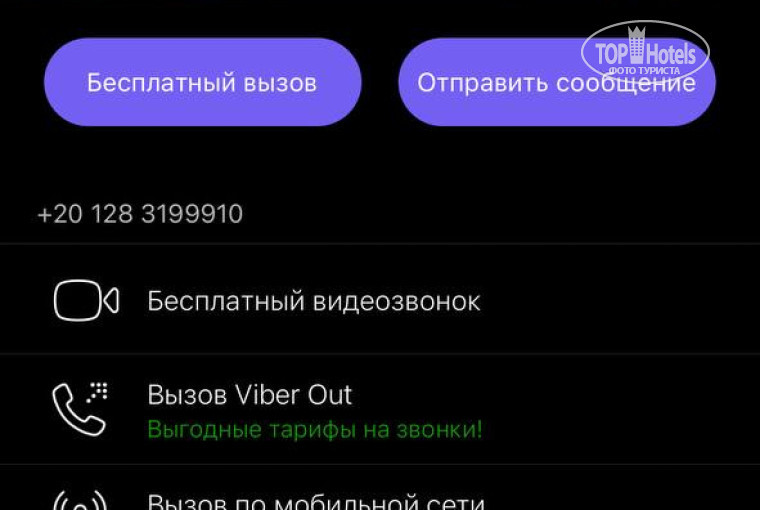Select Вызов Viber Out

250,396
